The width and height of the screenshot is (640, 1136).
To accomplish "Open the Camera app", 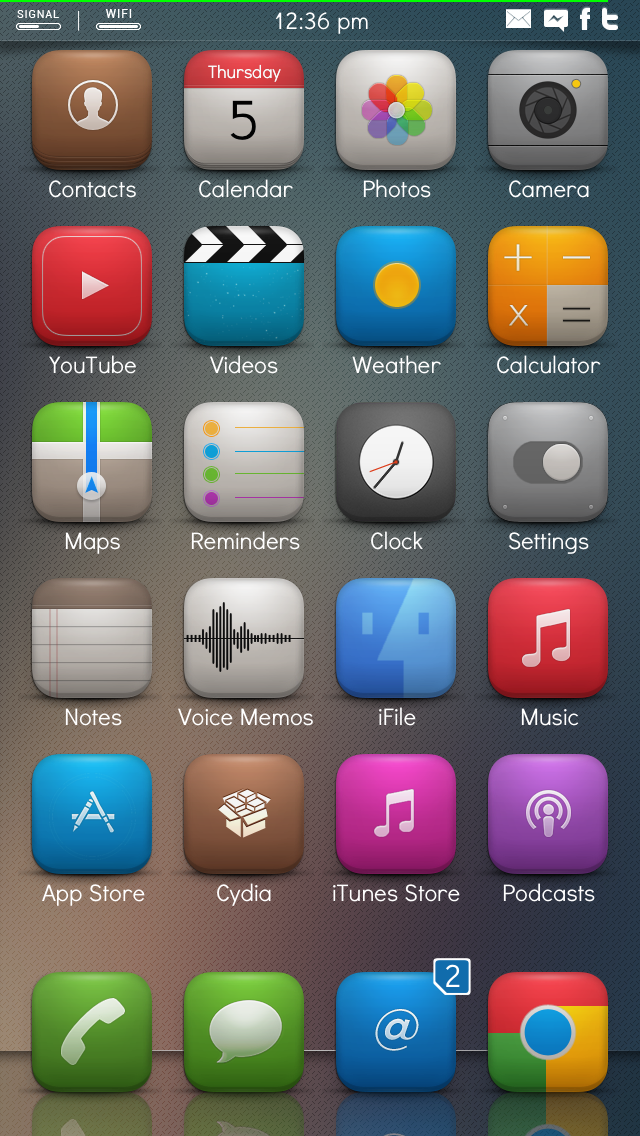I will [x=548, y=110].
